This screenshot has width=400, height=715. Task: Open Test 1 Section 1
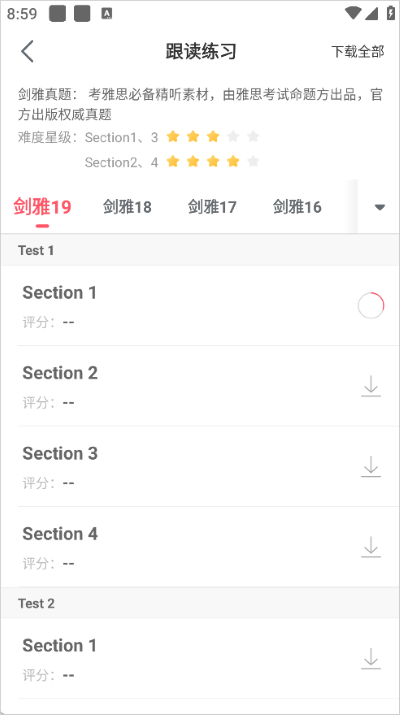(x=200, y=306)
